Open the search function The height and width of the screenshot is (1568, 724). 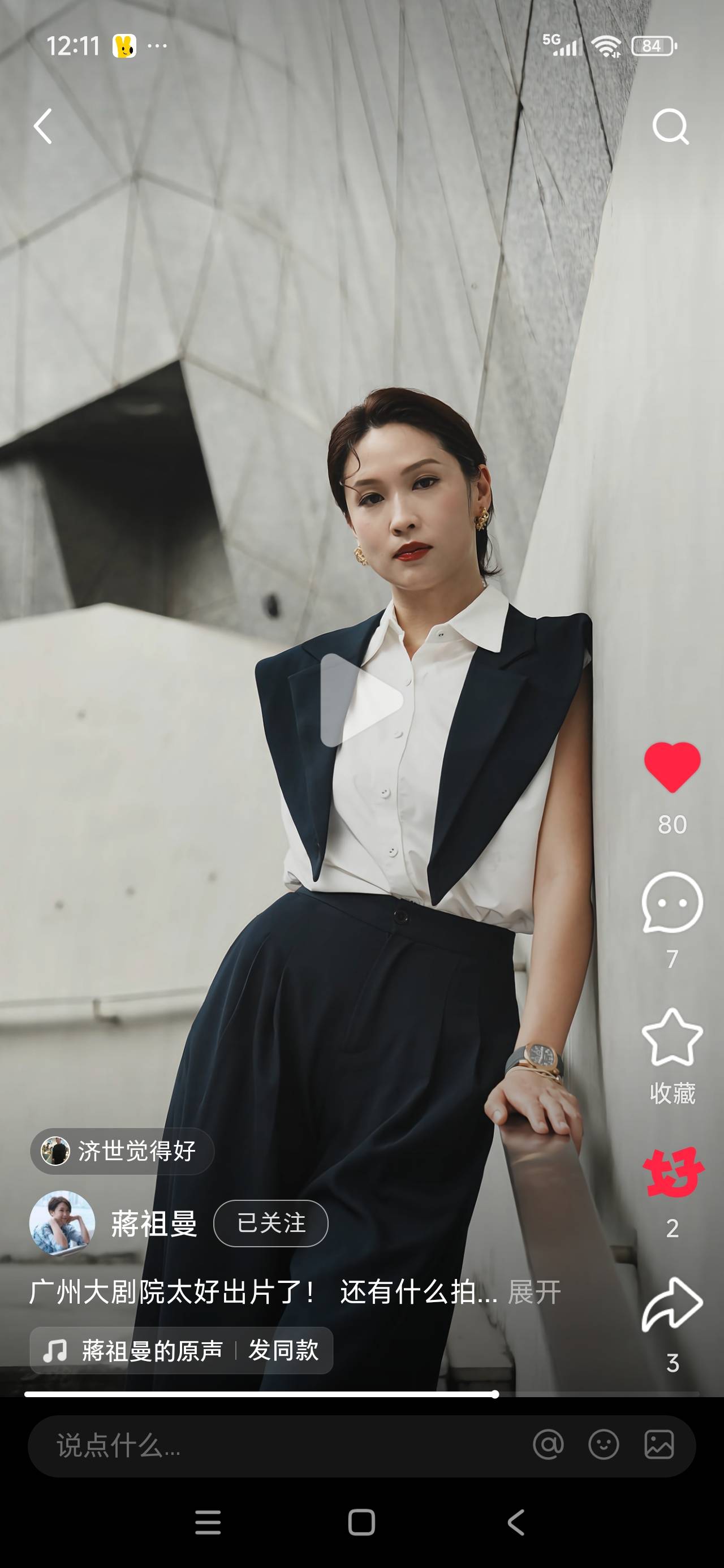point(672,126)
